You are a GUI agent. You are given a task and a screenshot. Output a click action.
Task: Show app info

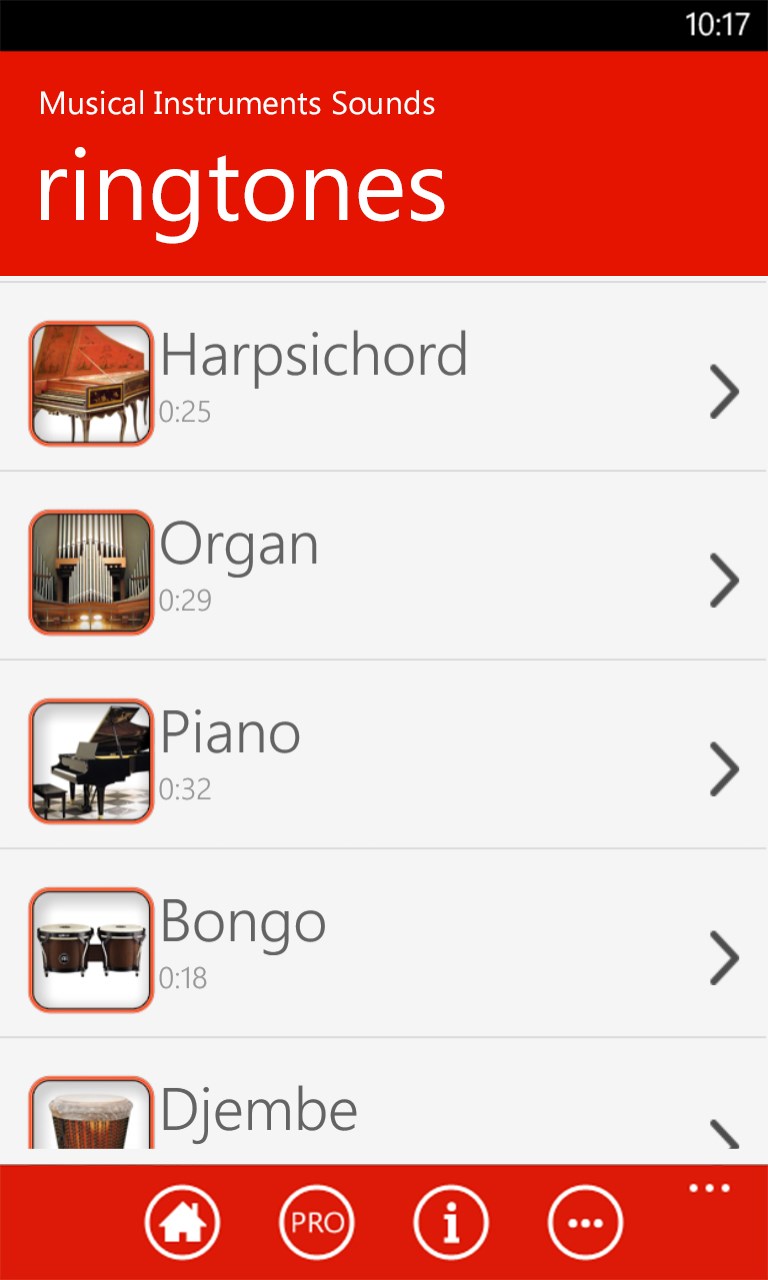click(451, 1222)
